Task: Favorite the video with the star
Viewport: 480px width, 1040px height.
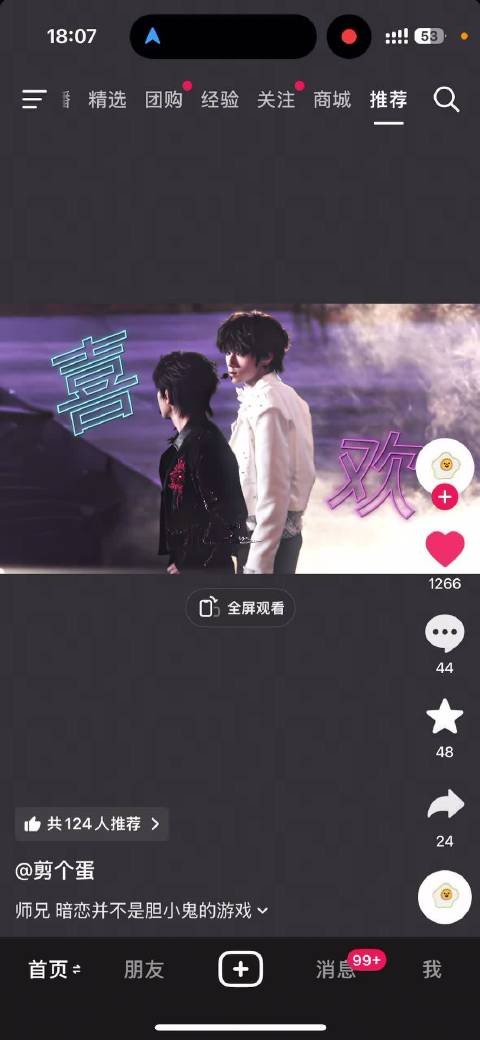Action: pos(444,716)
